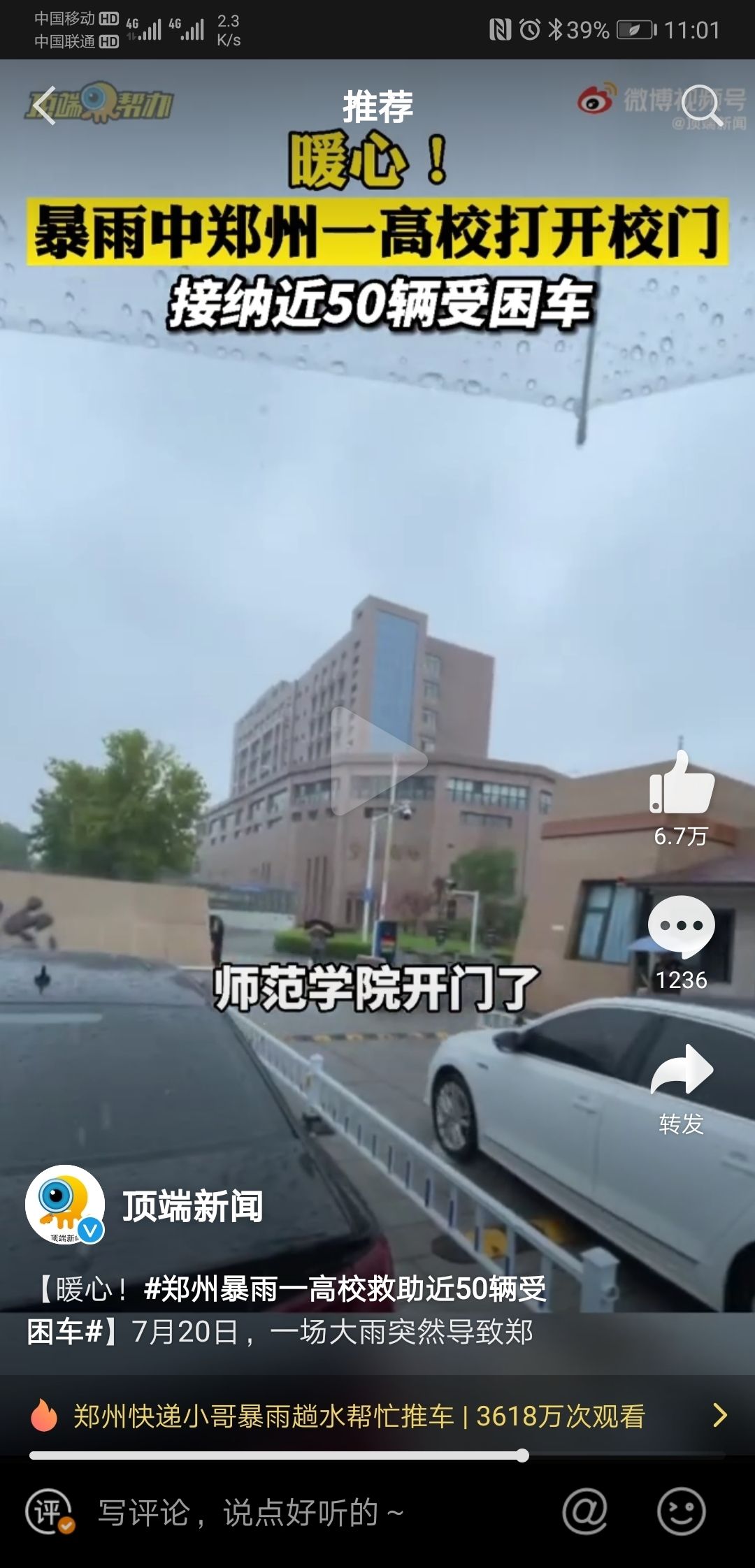Go back using the top-left arrow
Screen dimensions: 755x1568
[45, 106]
